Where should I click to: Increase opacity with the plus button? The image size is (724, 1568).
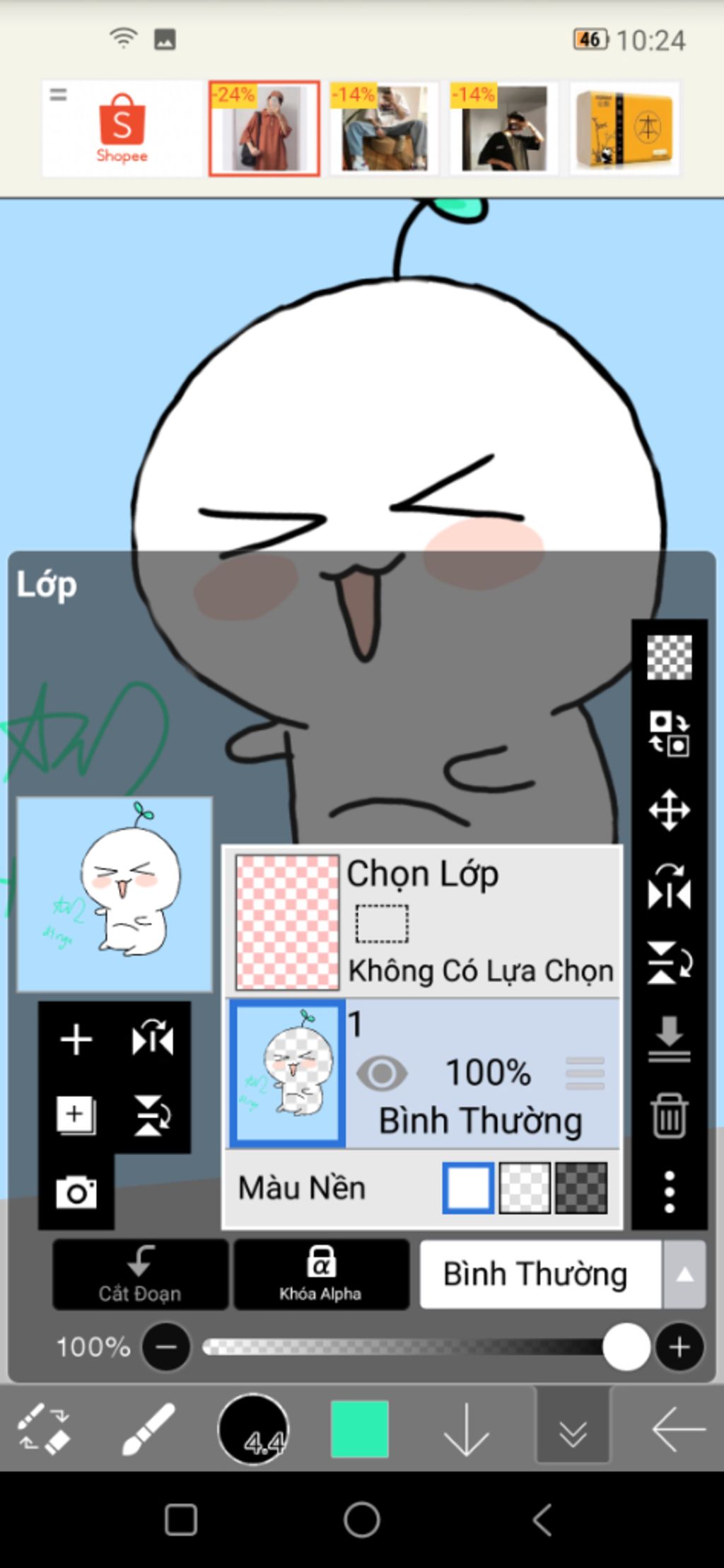point(679,1347)
